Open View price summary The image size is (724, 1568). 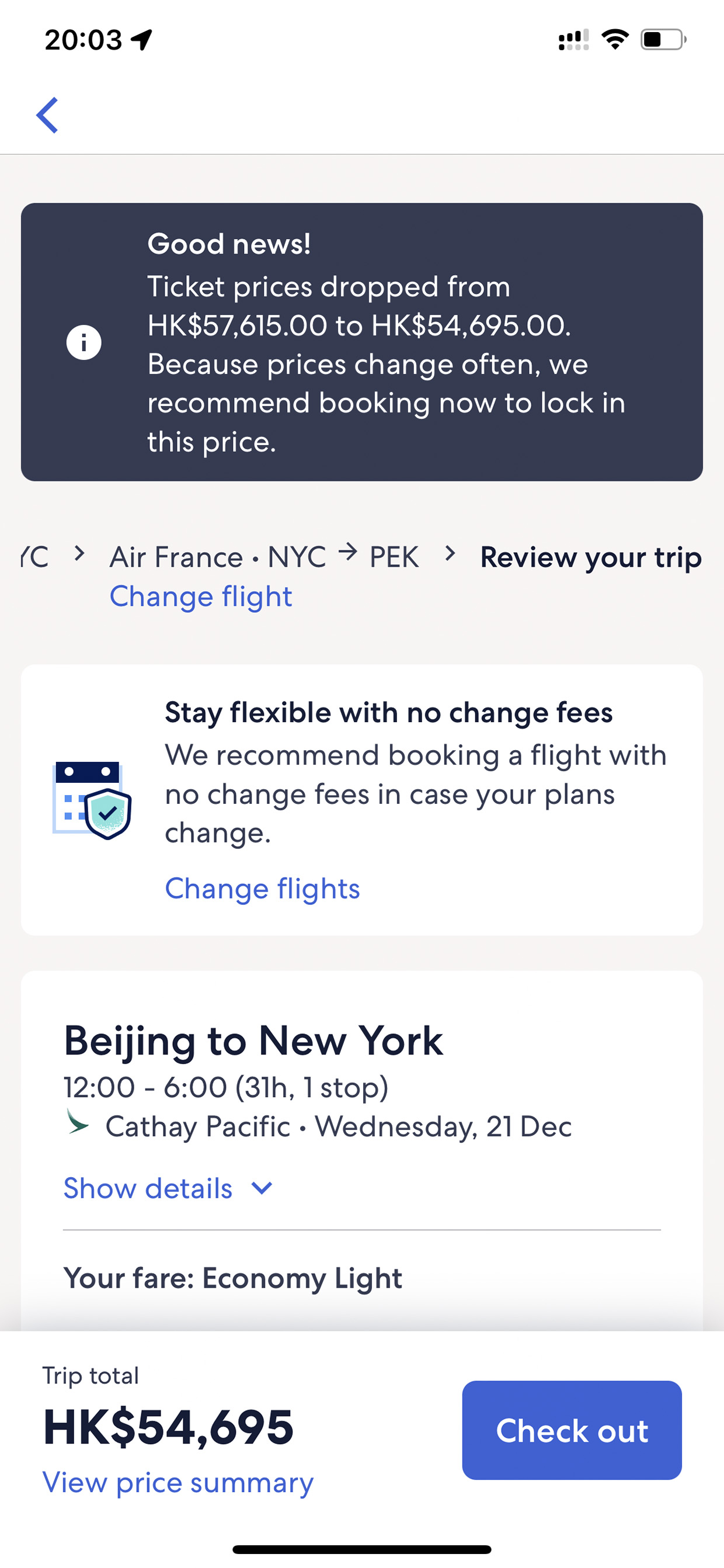[177, 1483]
